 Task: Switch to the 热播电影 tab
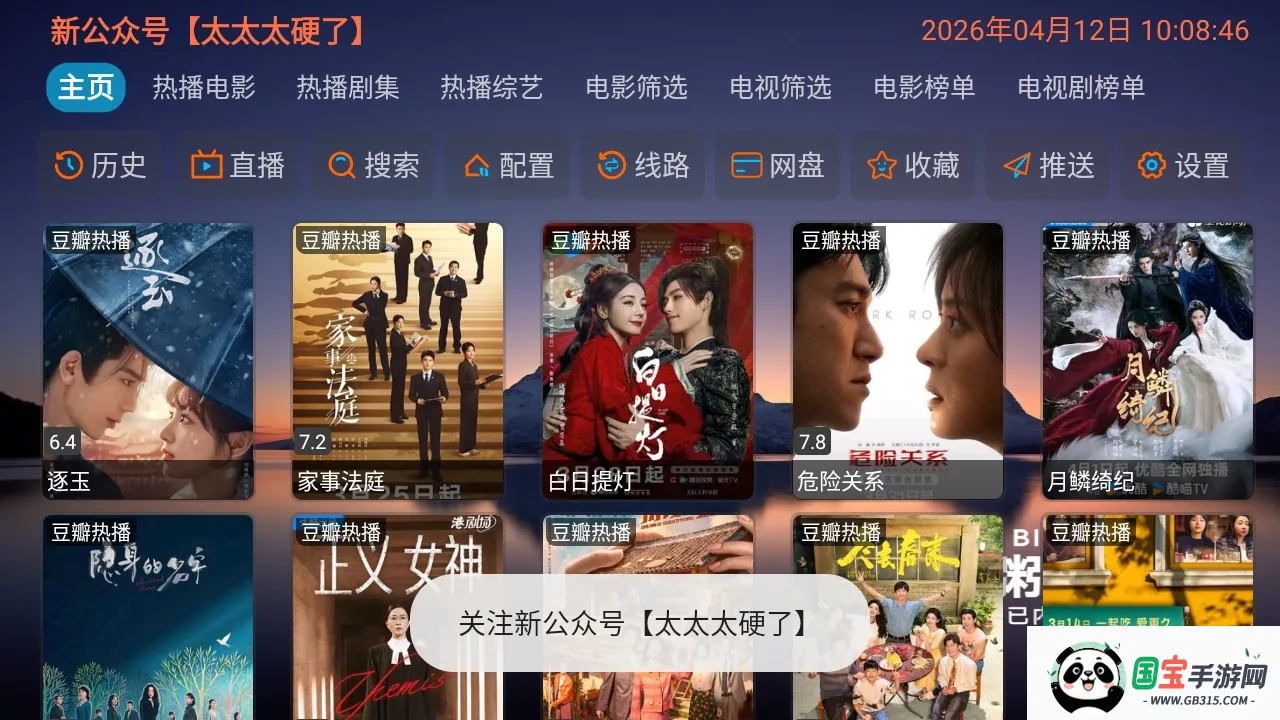(x=204, y=88)
